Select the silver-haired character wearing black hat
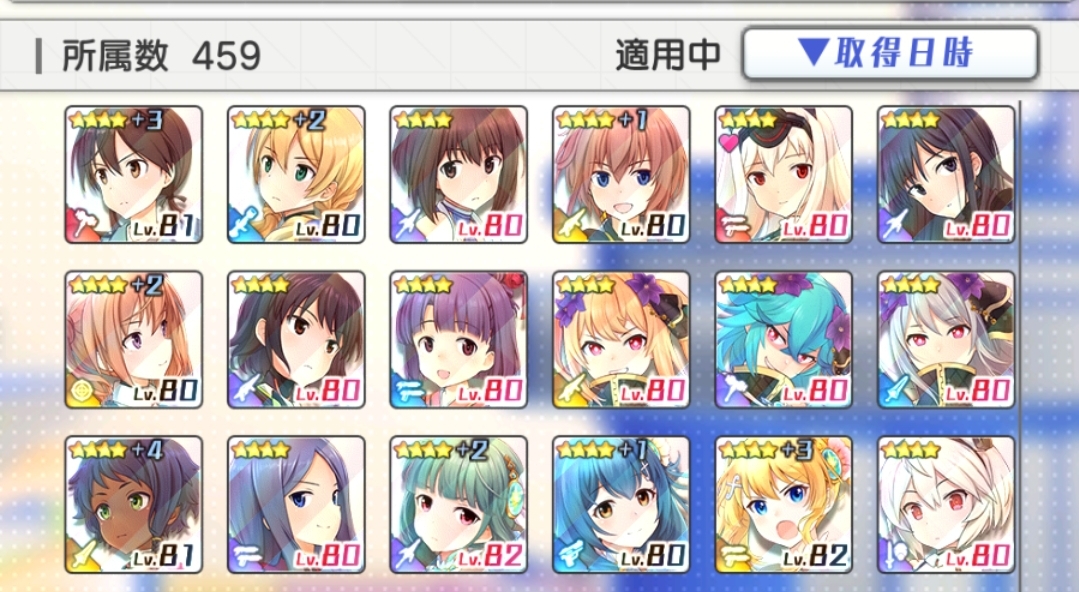Image resolution: width=1079 pixels, height=592 pixels. click(x=946, y=340)
